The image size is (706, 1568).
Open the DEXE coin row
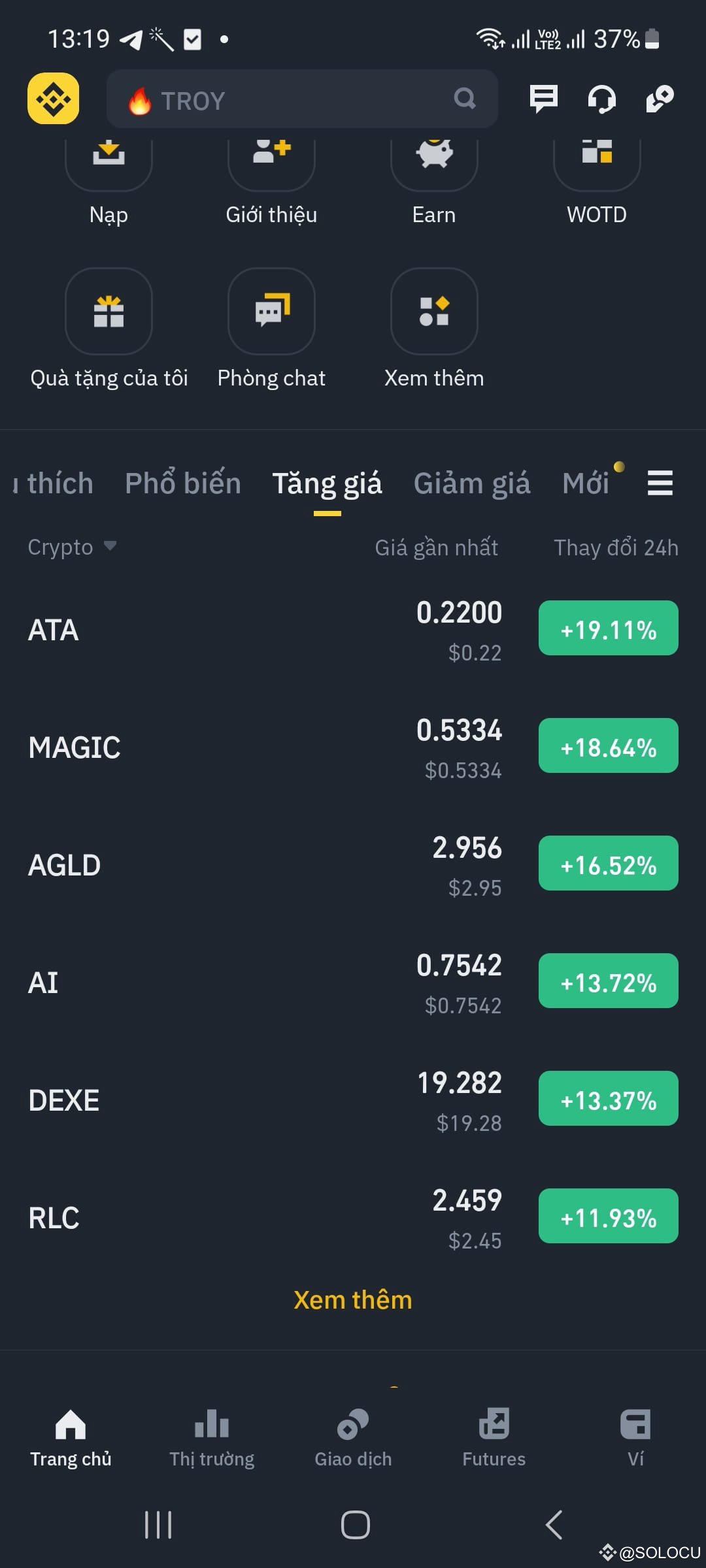pyautogui.click(x=261, y=1100)
